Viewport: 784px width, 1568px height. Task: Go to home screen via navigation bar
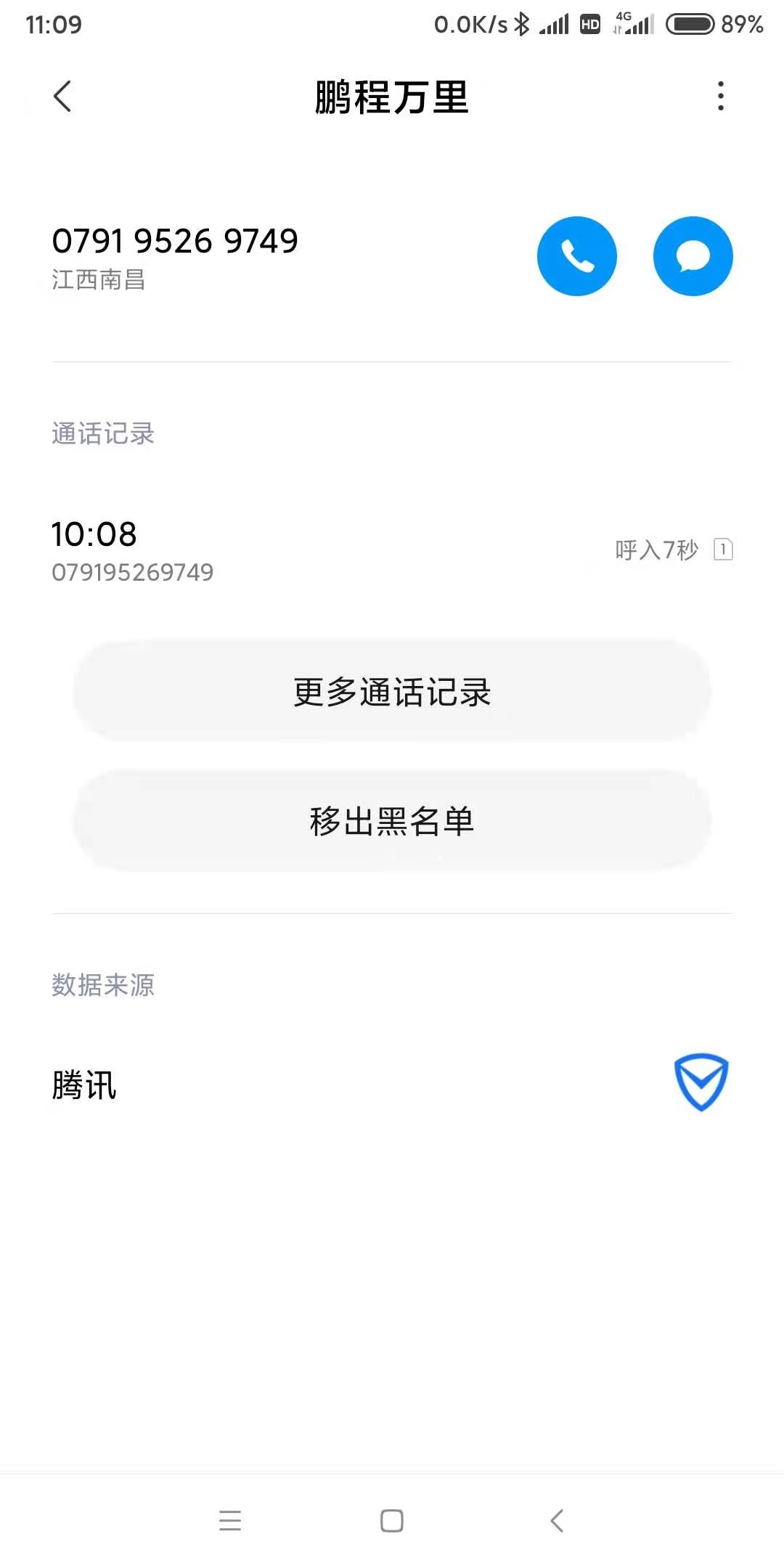[392, 1520]
